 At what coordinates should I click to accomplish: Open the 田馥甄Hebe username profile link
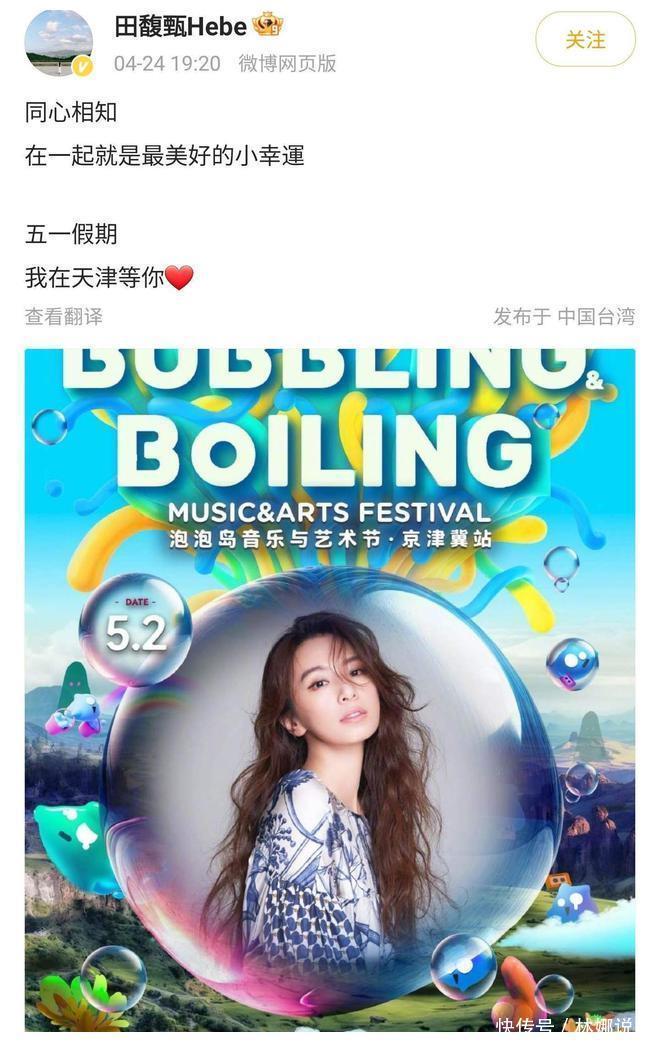coord(180,26)
